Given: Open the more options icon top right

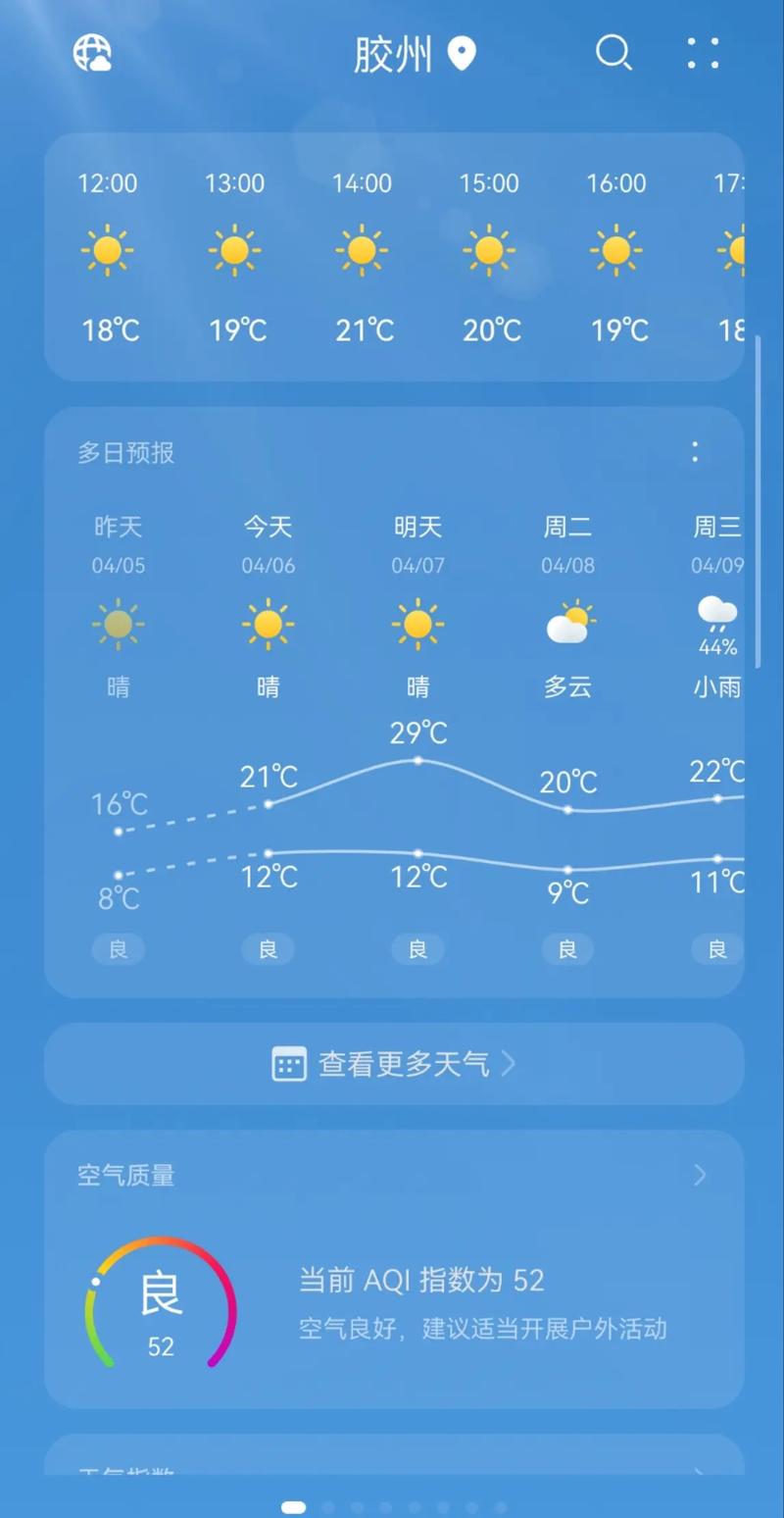Looking at the screenshot, I should 703,55.
